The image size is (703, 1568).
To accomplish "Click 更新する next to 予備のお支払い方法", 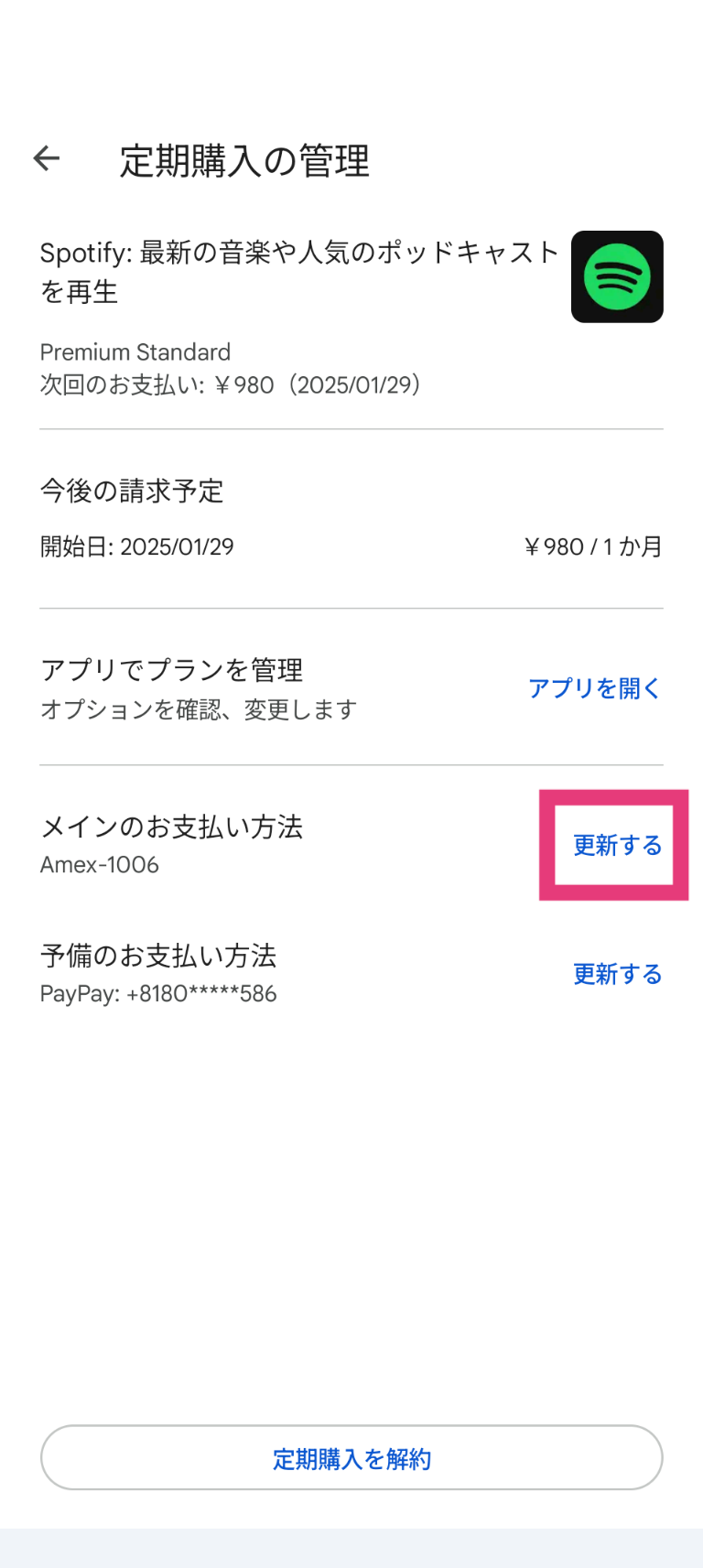I will tap(618, 975).
